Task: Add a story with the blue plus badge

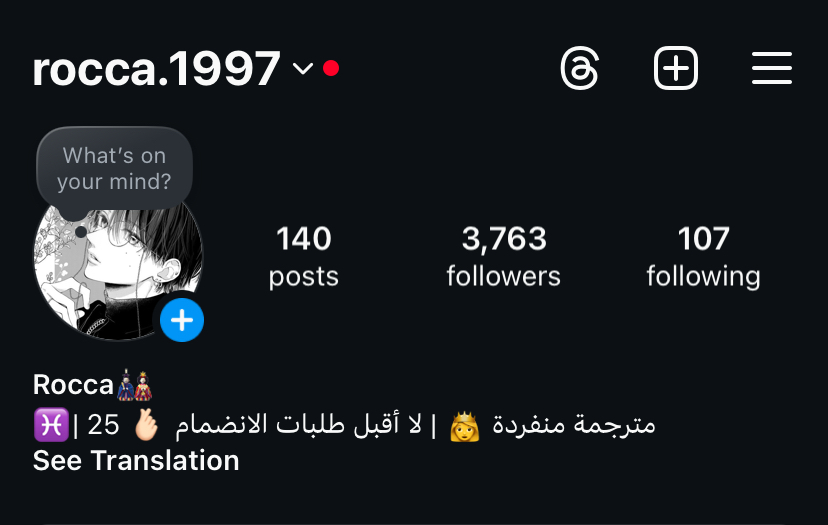Action: [x=182, y=320]
